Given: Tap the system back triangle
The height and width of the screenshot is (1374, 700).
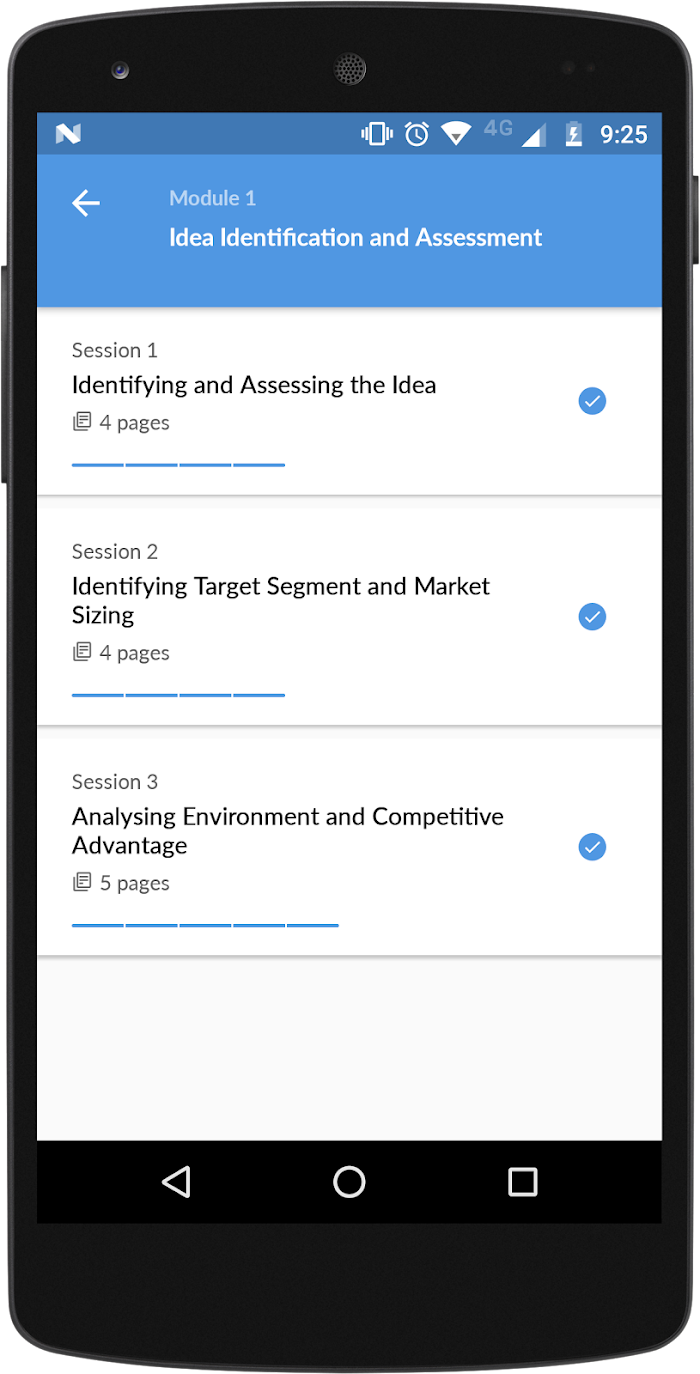Looking at the screenshot, I should (x=176, y=1182).
